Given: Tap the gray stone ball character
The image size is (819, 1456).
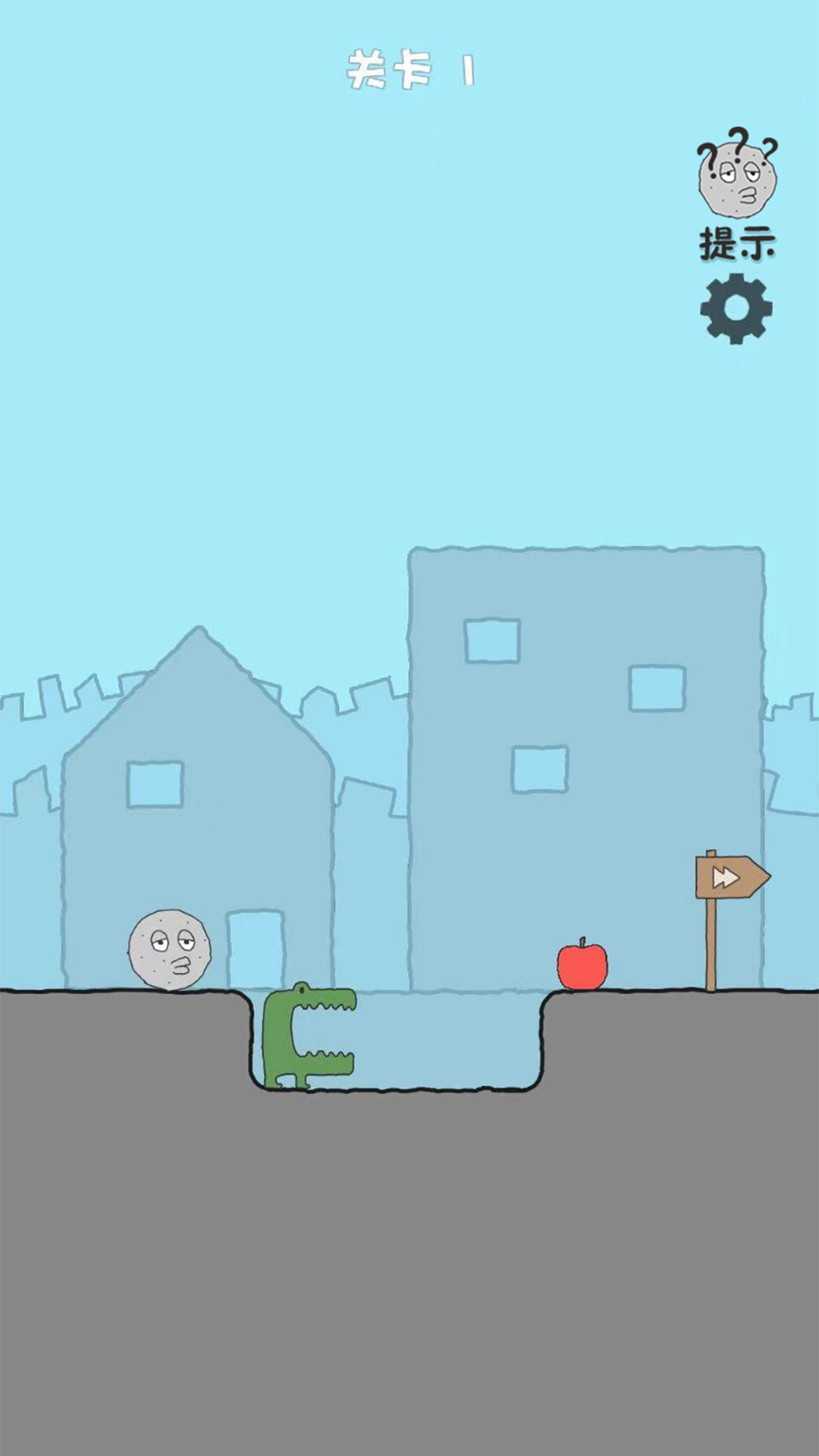Looking at the screenshot, I should click(169, 949).
